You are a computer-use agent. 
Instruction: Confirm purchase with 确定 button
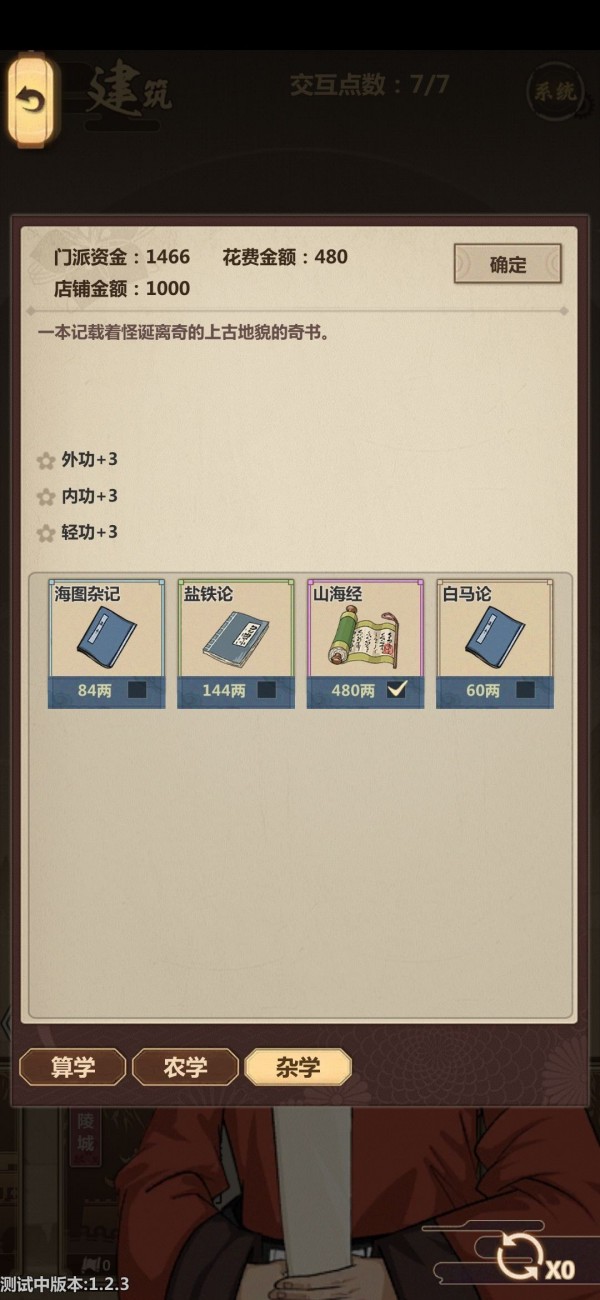[x=507, y=264]
